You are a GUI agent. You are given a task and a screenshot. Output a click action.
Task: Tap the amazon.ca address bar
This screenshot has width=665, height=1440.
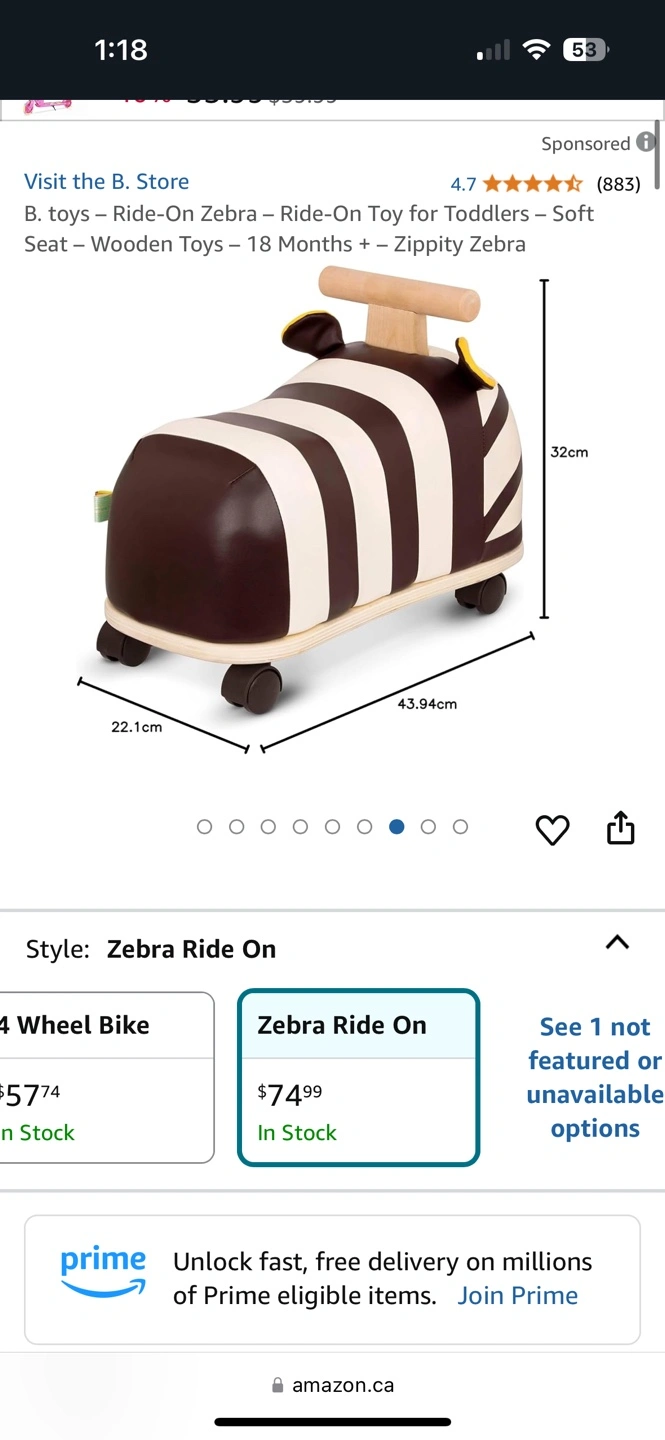click(333, 1386)
